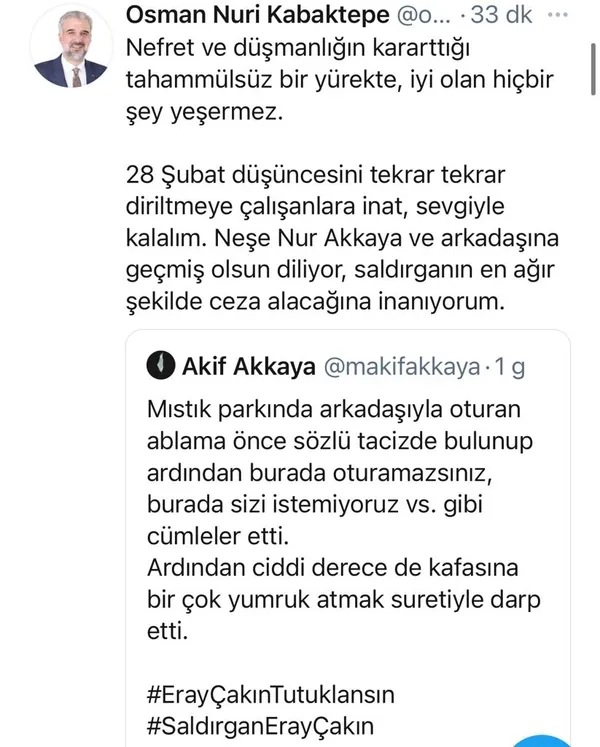Open Osman Nuri Kabaktepe's profile picture
Screen dimensions: 600x747
tap(71, 51)
